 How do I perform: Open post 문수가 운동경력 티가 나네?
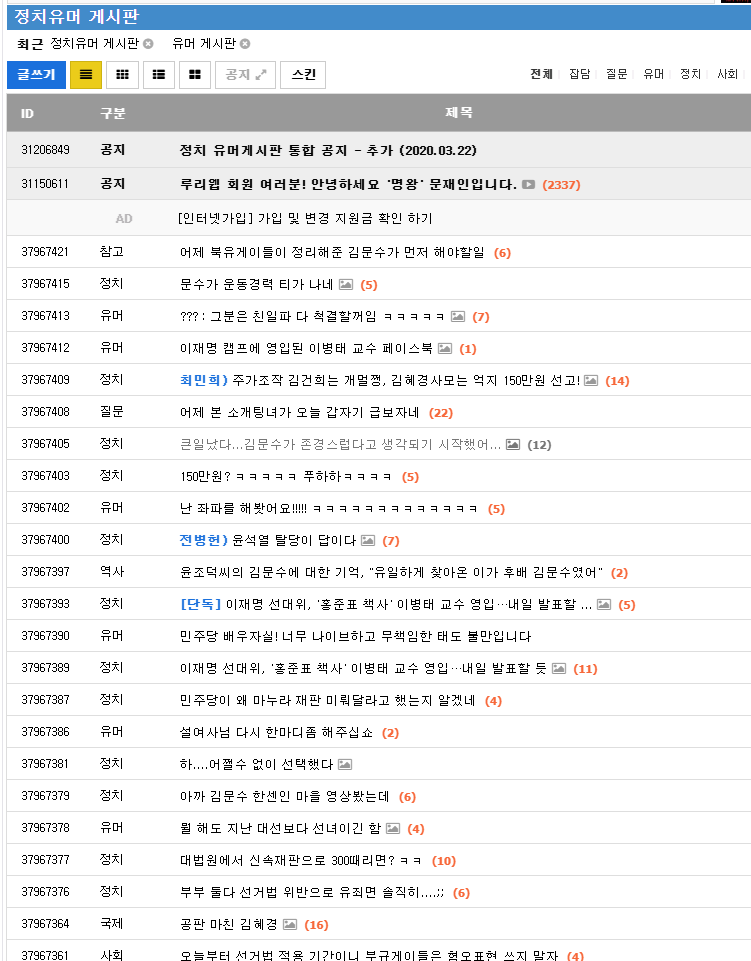pyautogui.click(x=256, y=285)
